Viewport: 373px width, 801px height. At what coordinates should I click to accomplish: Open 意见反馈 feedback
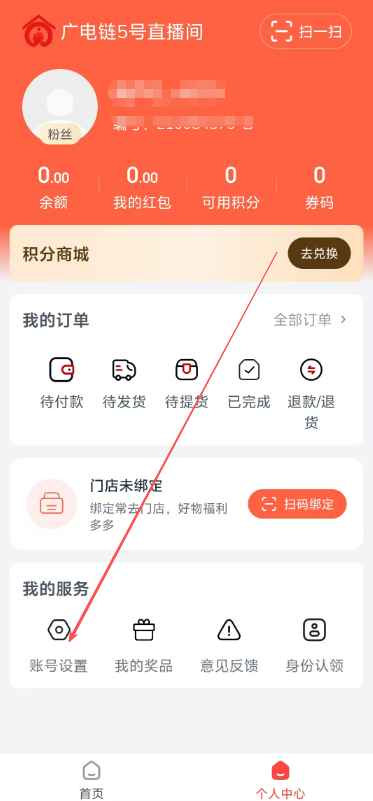click(229, 646)
